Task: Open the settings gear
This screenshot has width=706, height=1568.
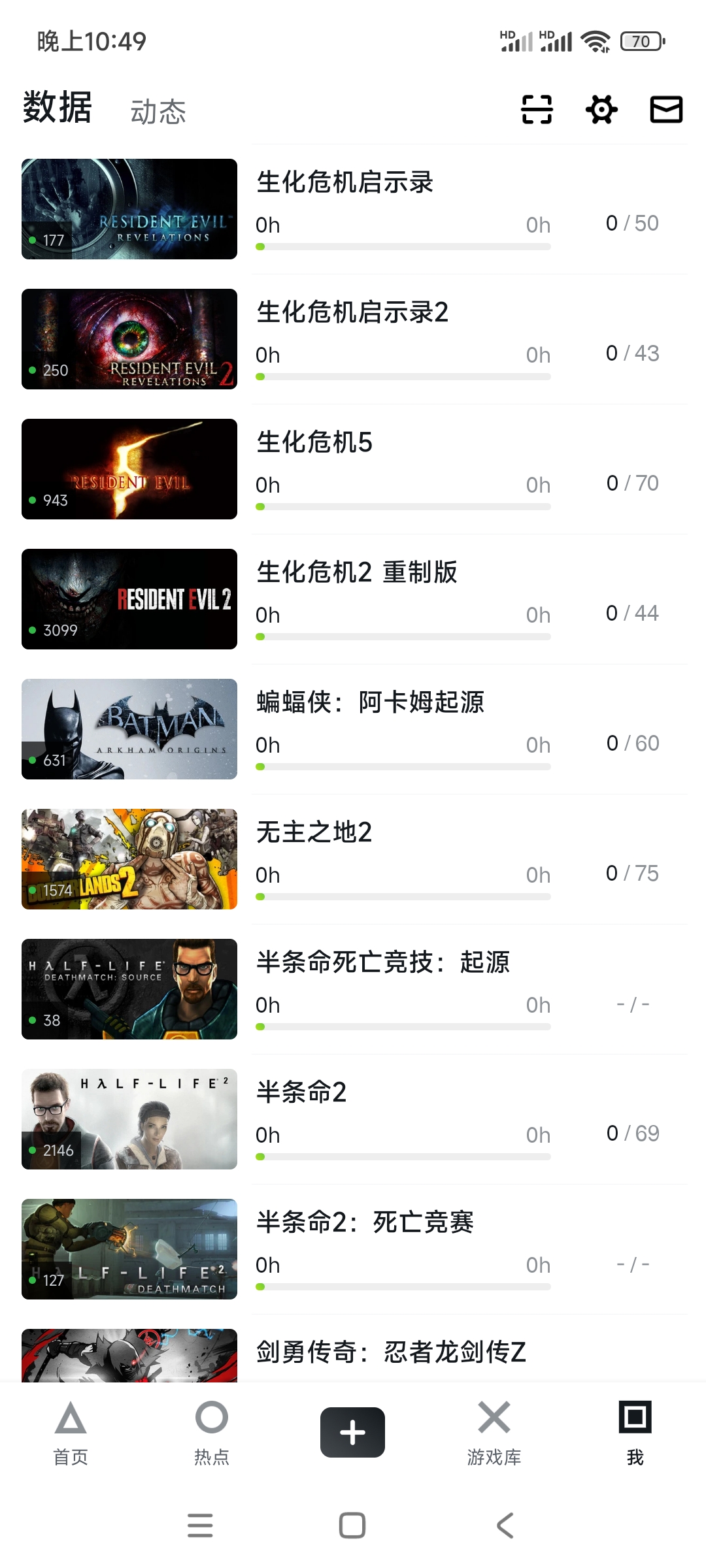Action: [601, 109]
